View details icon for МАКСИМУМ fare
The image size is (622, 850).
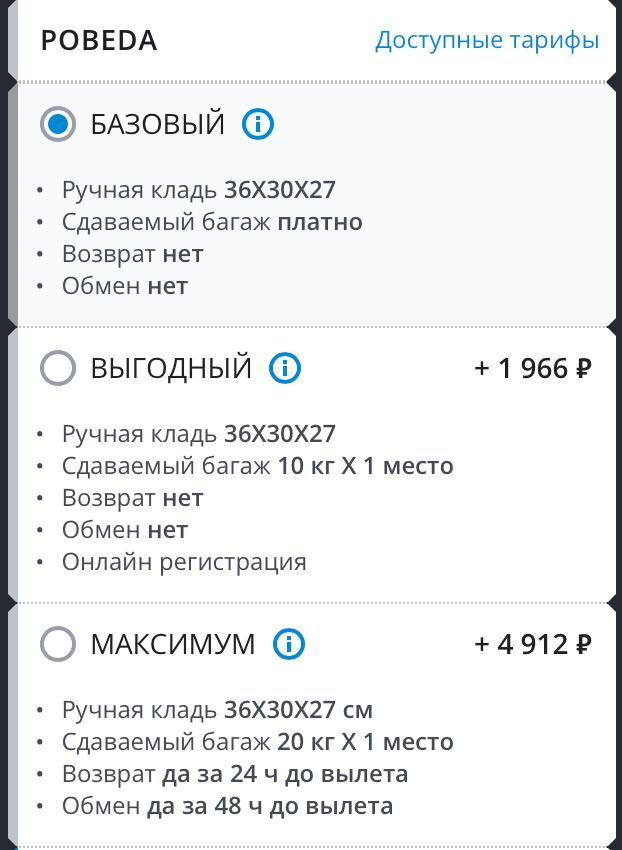289,644
